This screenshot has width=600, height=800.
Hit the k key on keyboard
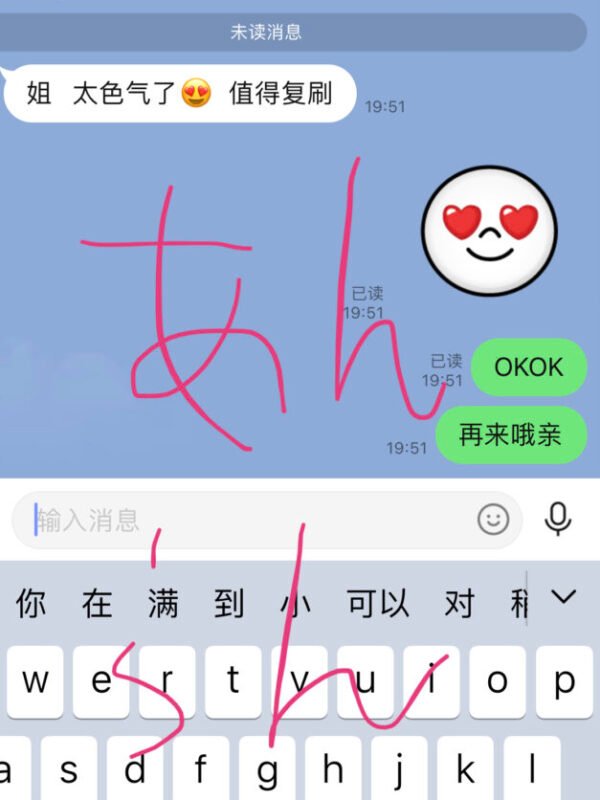[x=465, y=771]
